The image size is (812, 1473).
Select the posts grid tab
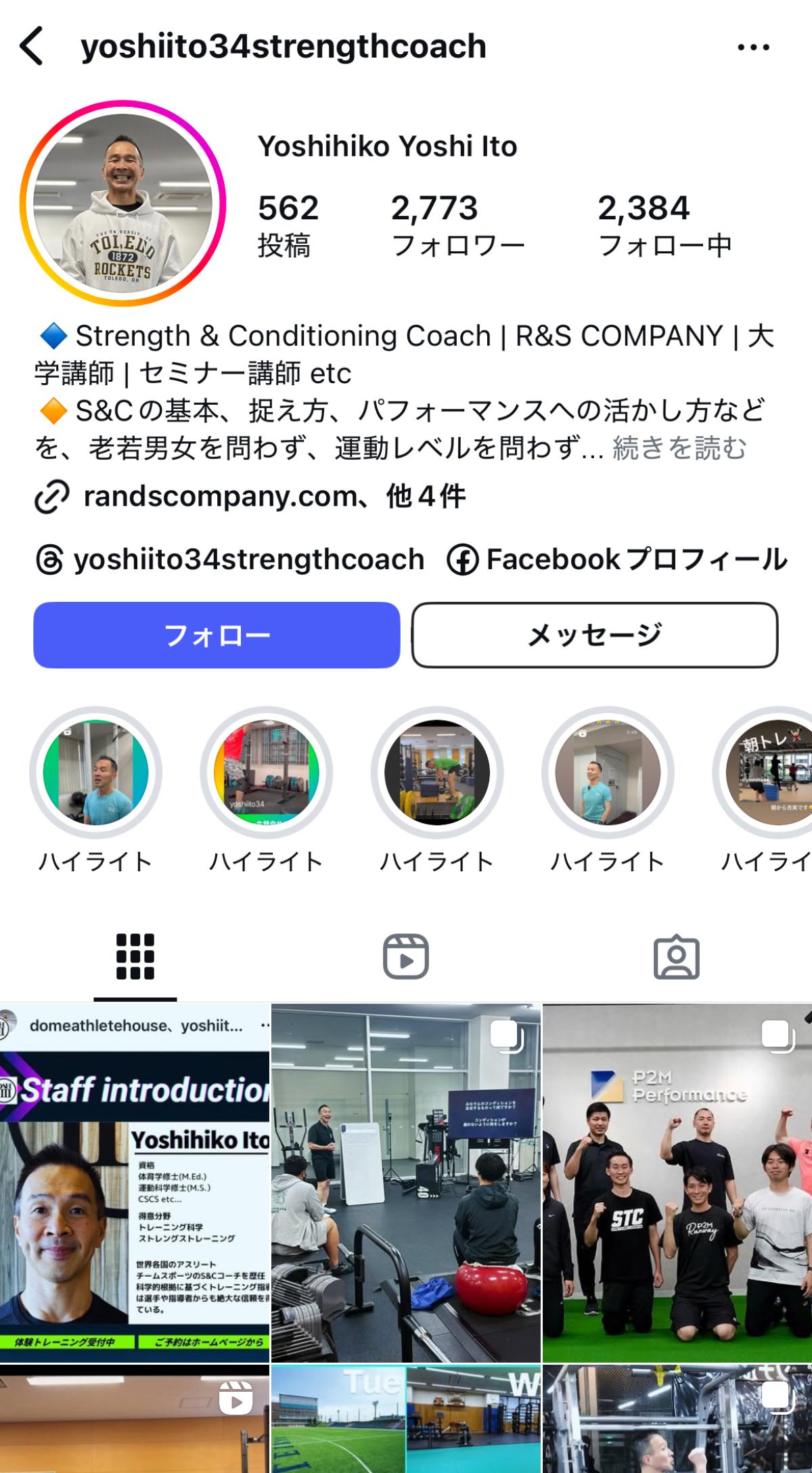(x=135, y=957)
